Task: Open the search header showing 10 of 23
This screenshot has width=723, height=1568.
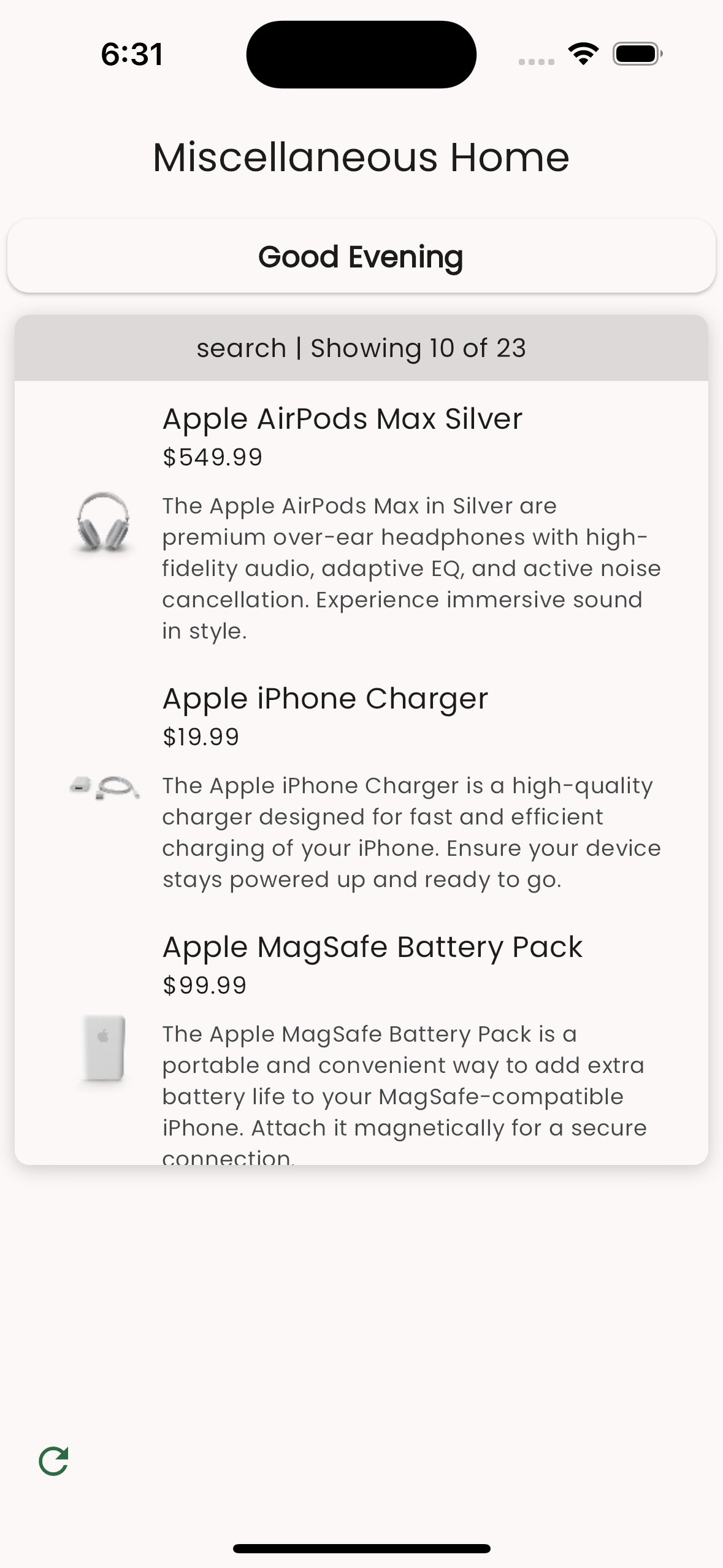Action: pyautogui.click(x=361, y=348)
